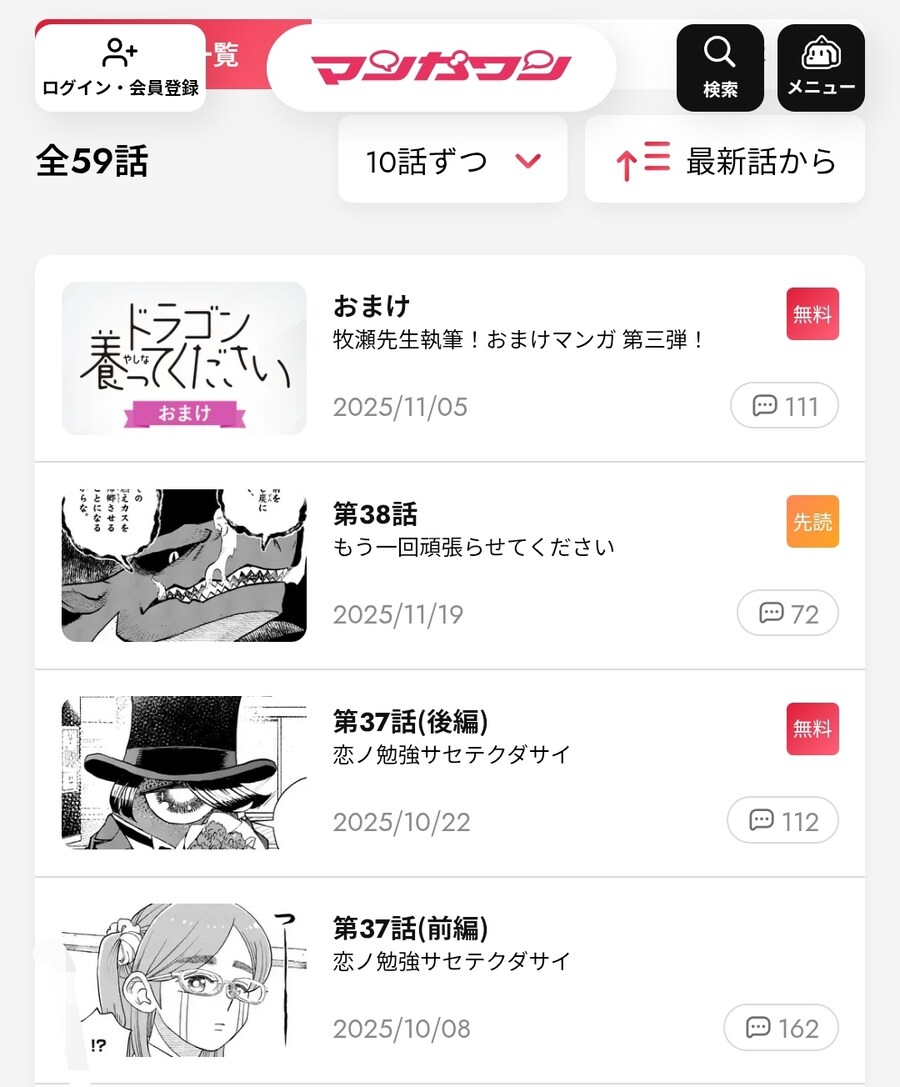900x1087 pixels.
Task: Go to マンガワン home via logo
Action: click(x=441, y=68)
